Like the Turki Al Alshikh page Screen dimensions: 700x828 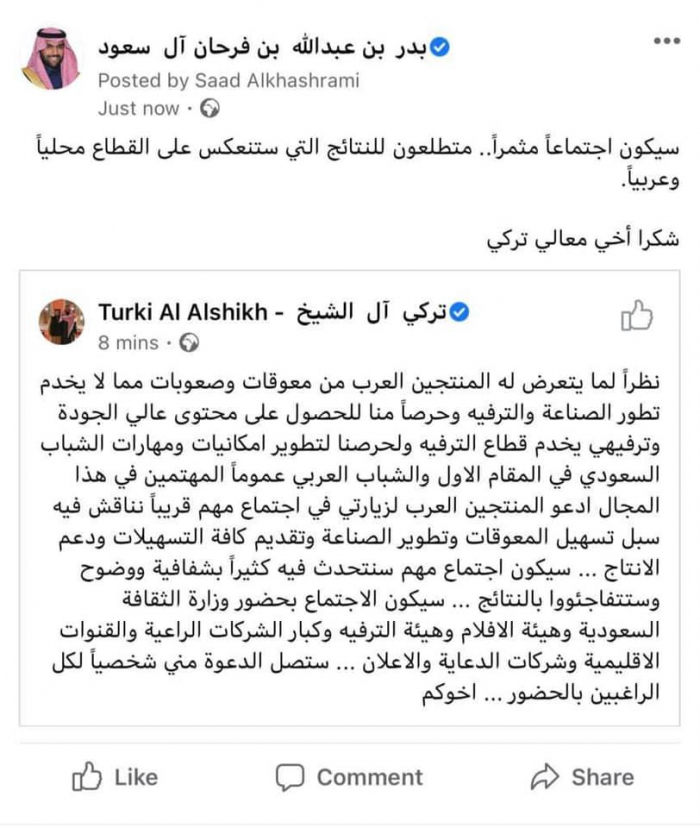click(x=637, y=316)
